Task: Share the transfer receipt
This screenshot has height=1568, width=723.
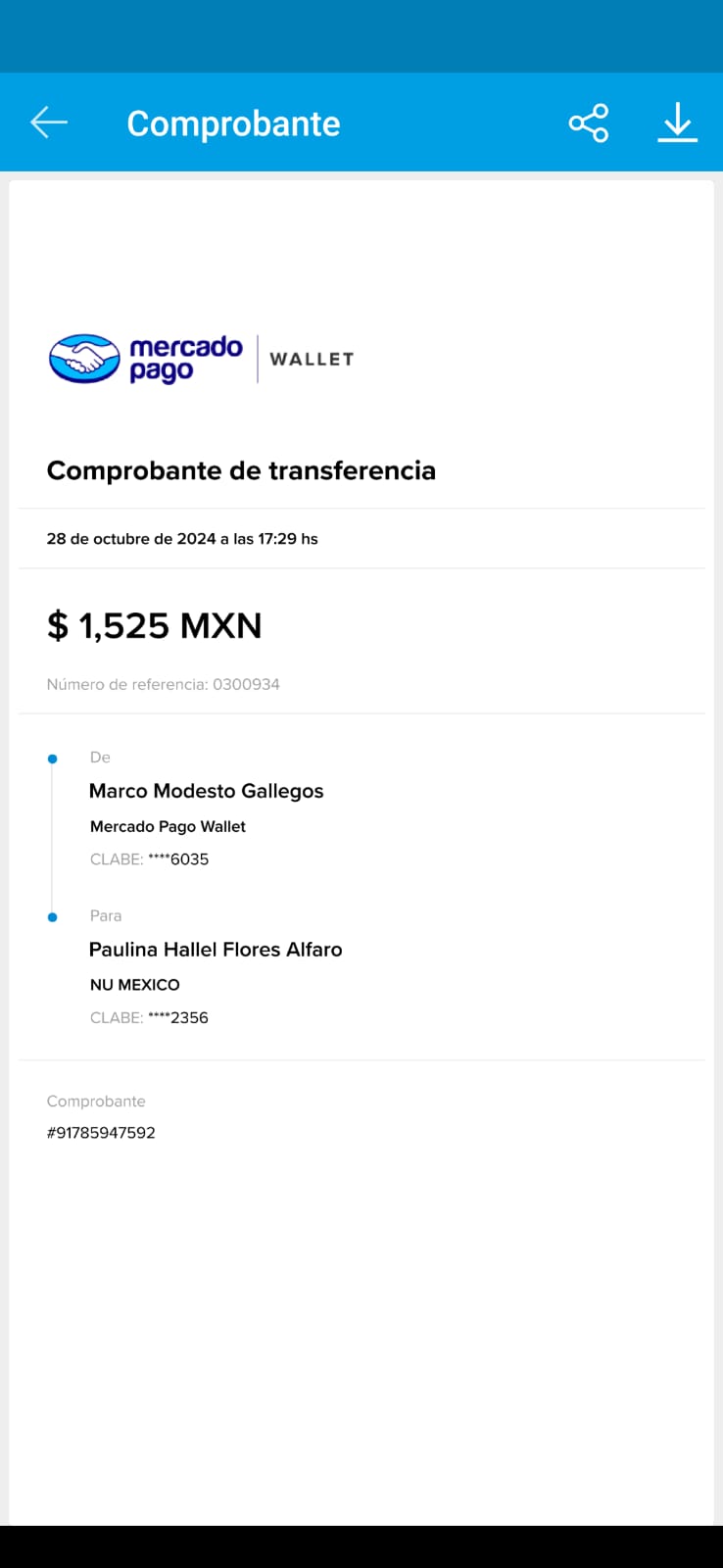Action: 589,123
